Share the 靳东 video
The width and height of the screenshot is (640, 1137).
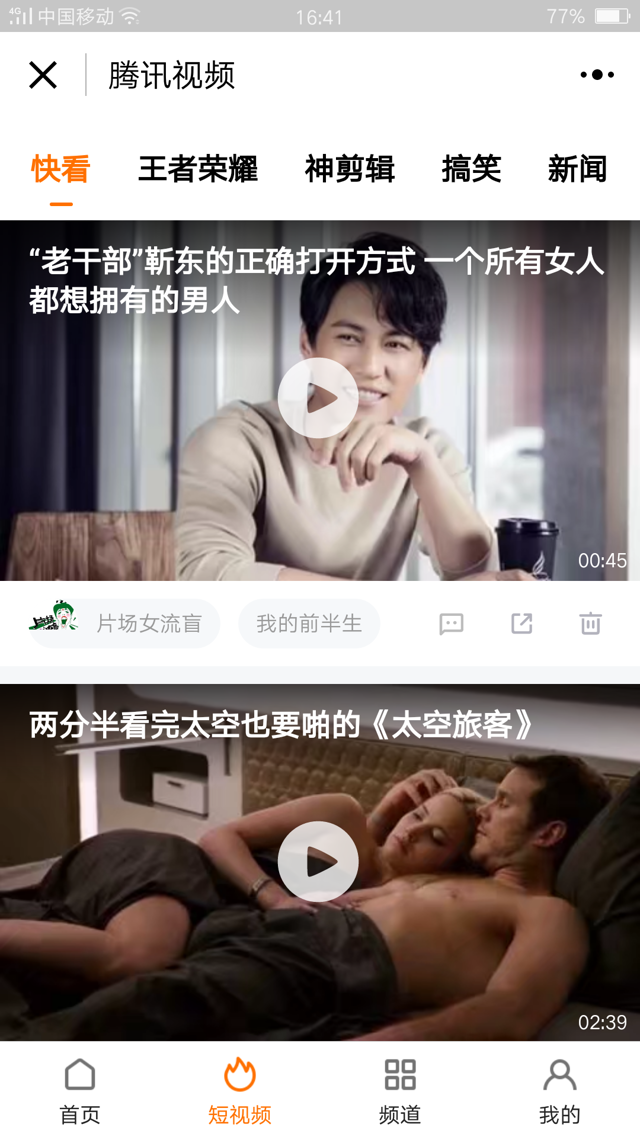coord(521,624)
